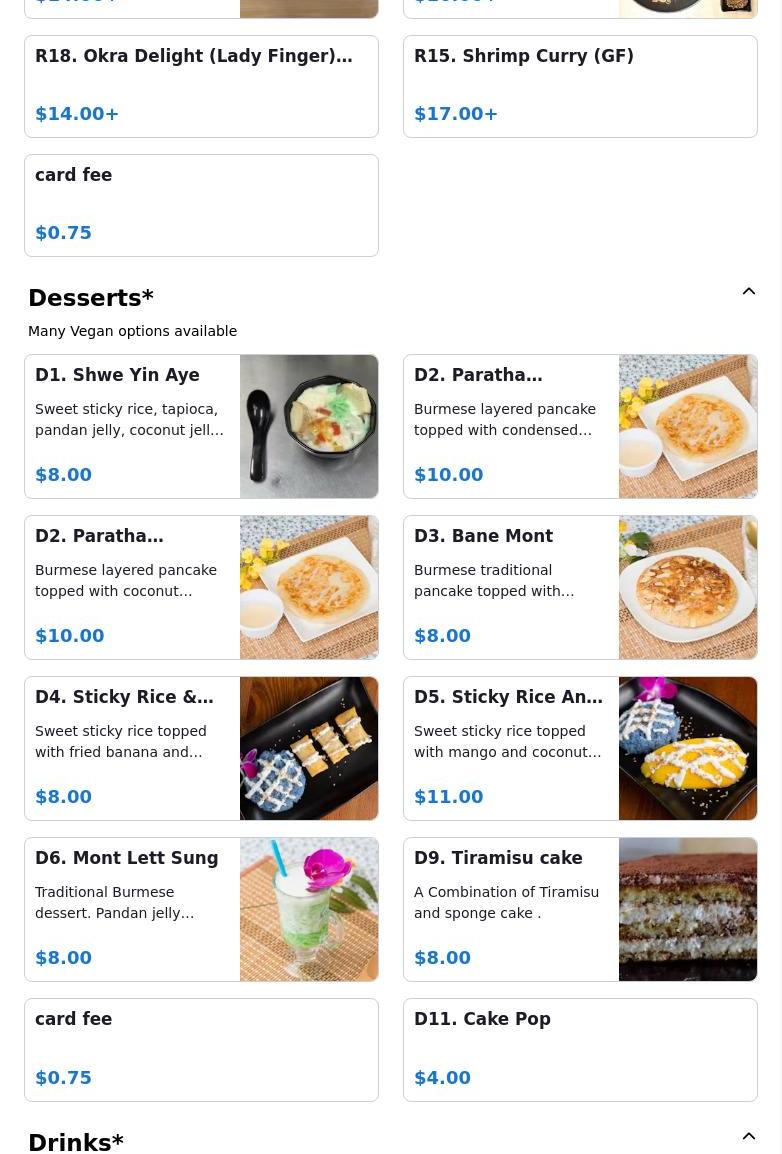
Task: Collapse the Desserts section
Action: (x=749, y=292)
